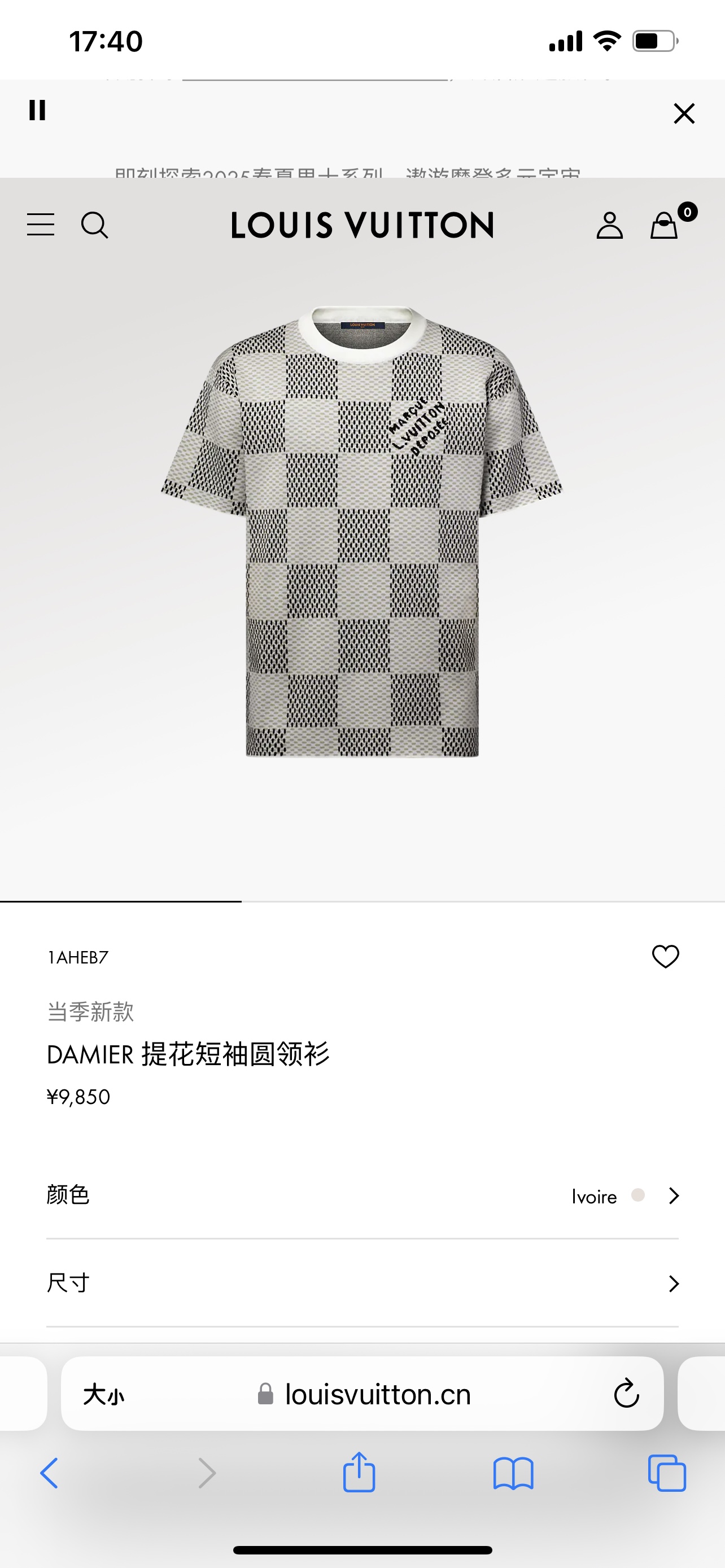Show all open browser tabs
This screenshot has width=725, height=1568.
667,1473
